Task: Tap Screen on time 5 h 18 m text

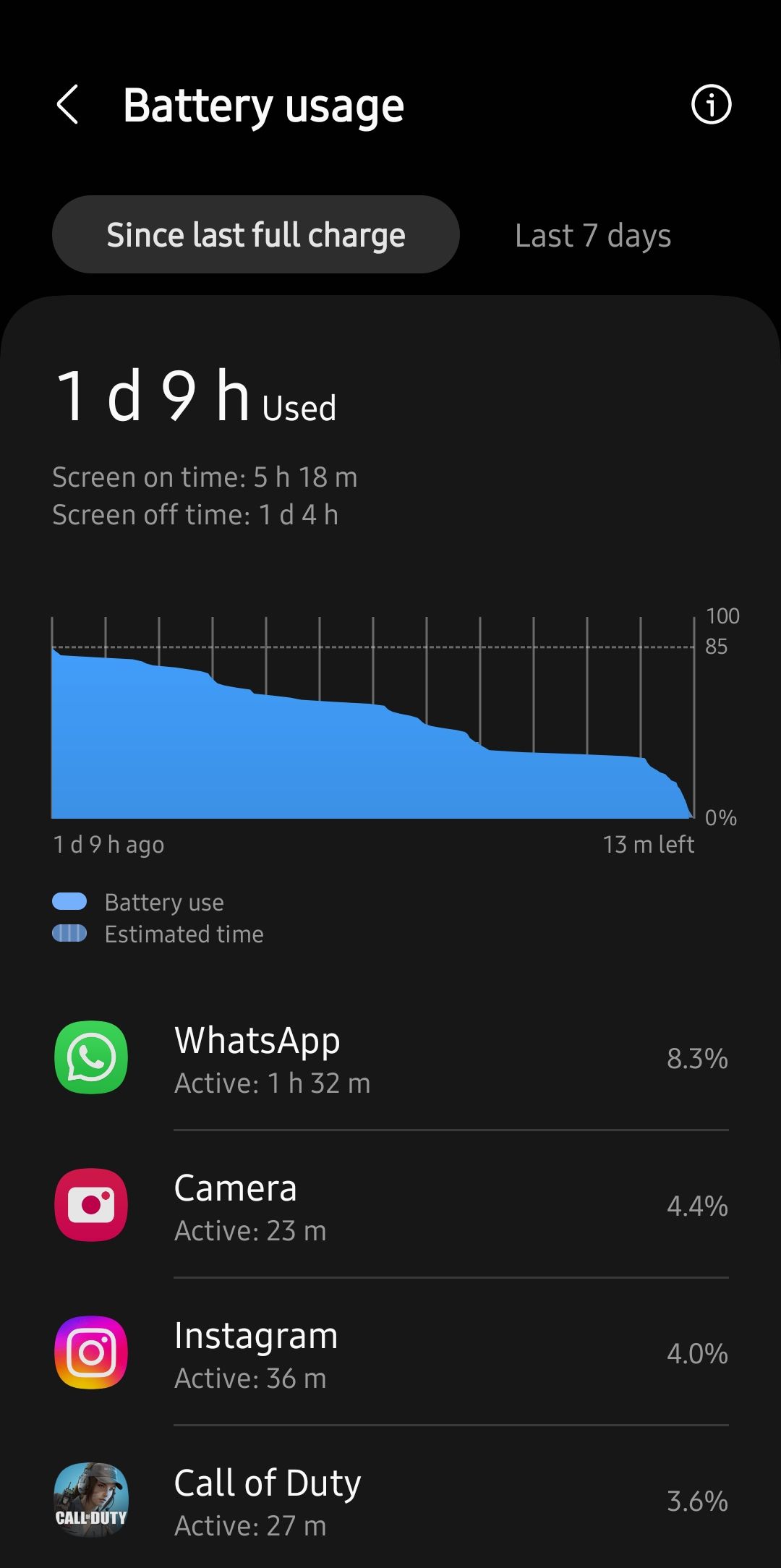Action: 205,477
